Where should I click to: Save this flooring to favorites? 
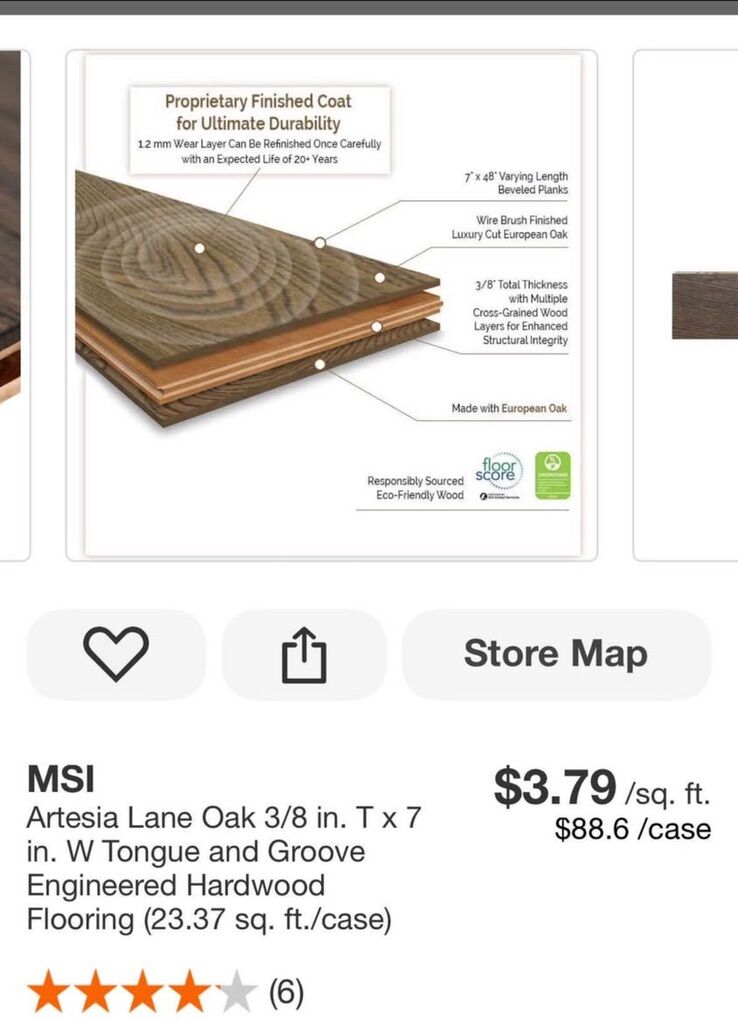pos(116,654)
